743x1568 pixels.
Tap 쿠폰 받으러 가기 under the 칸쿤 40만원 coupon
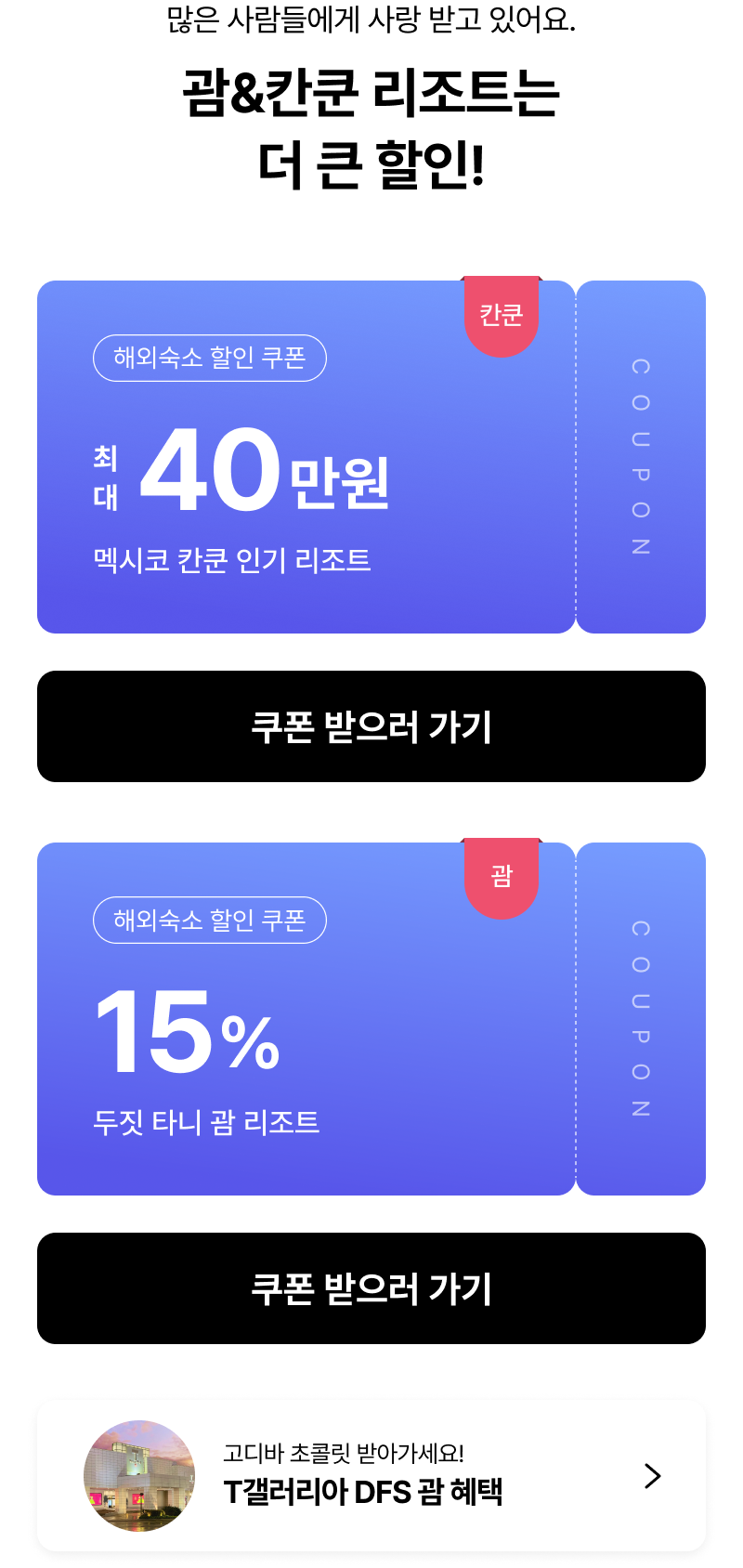[x=371, y=726]
